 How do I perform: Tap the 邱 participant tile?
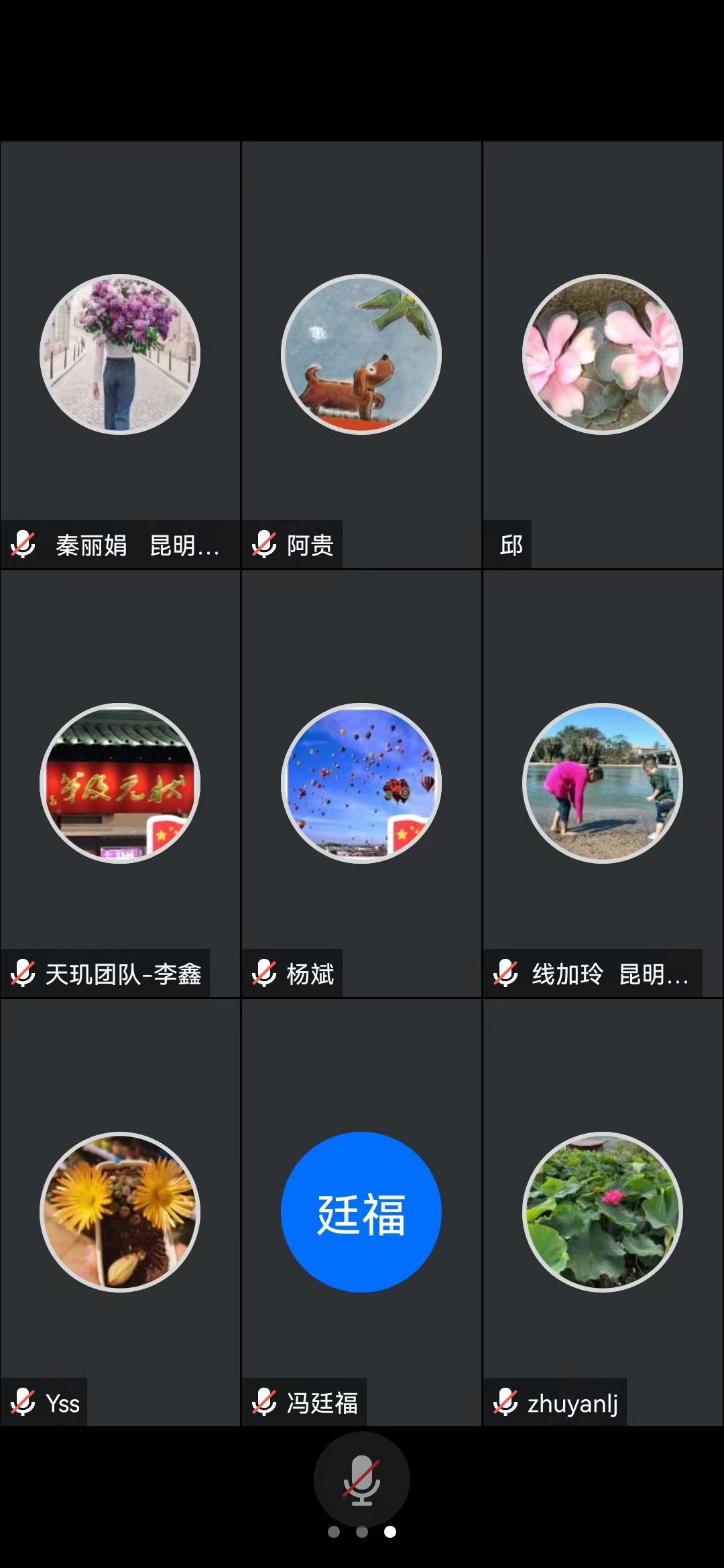603,355
